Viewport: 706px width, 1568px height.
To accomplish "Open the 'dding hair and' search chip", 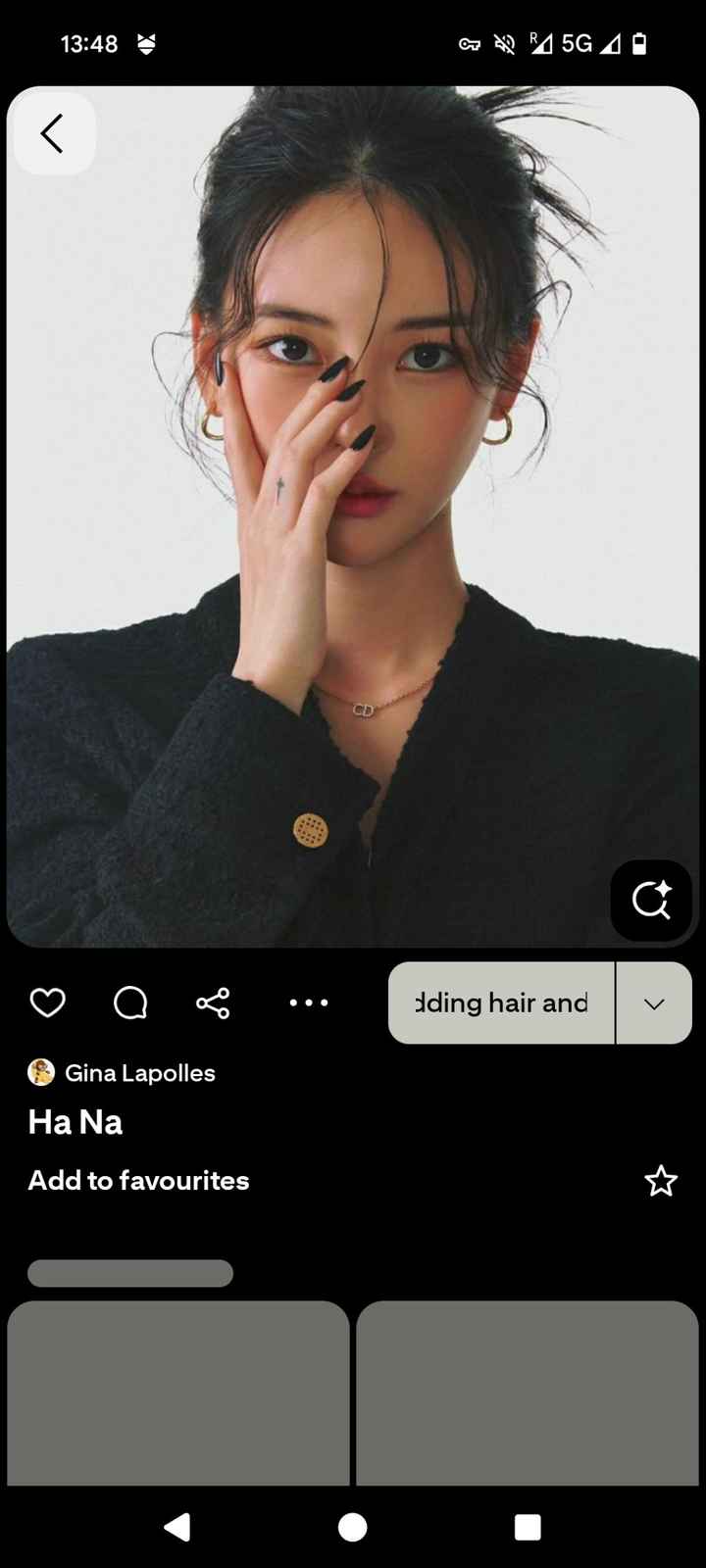I will click(501, 1003).
